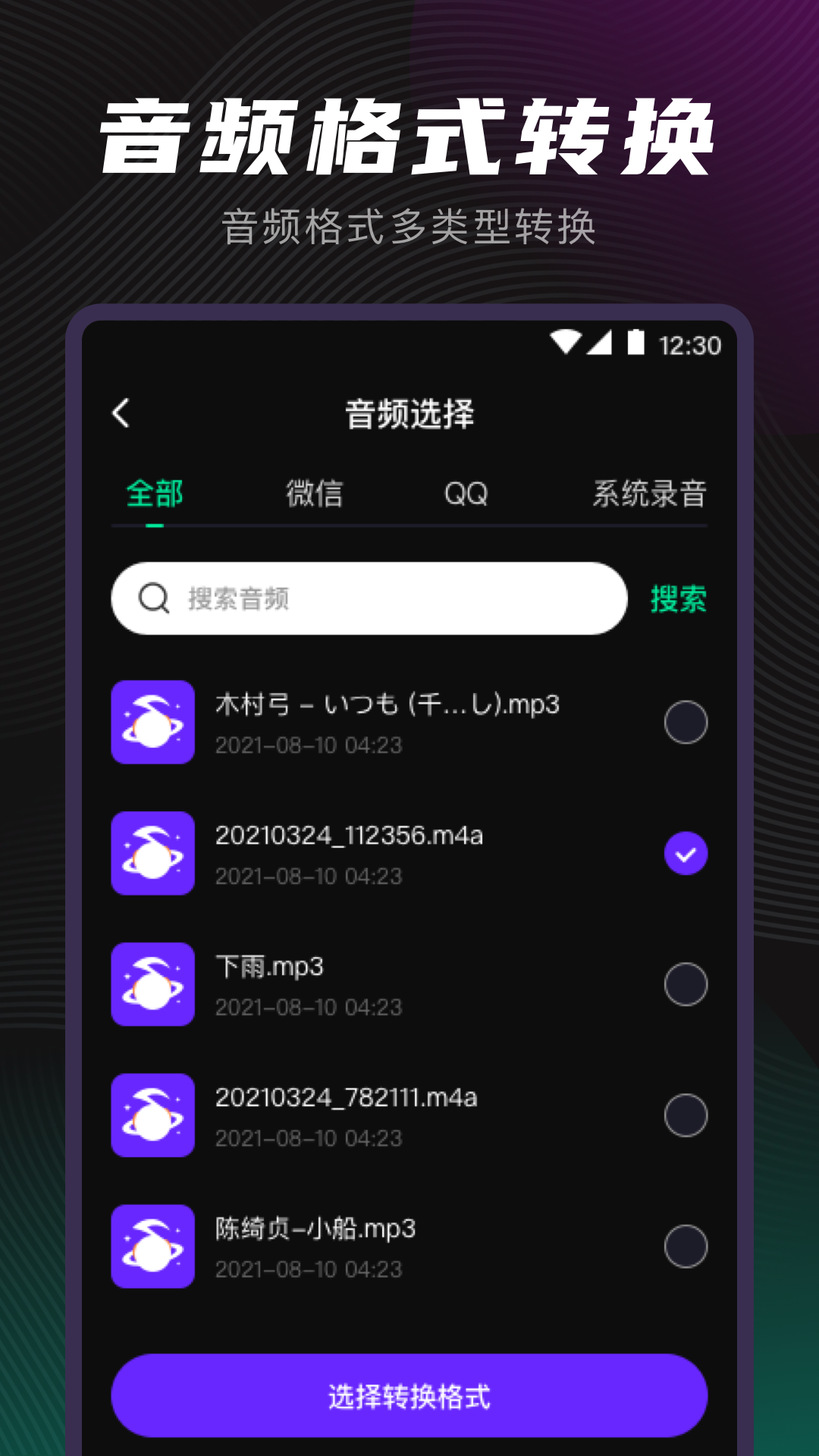
Task: Click the back arrow on 音频选择 screen
Action: tap(121, 413)
